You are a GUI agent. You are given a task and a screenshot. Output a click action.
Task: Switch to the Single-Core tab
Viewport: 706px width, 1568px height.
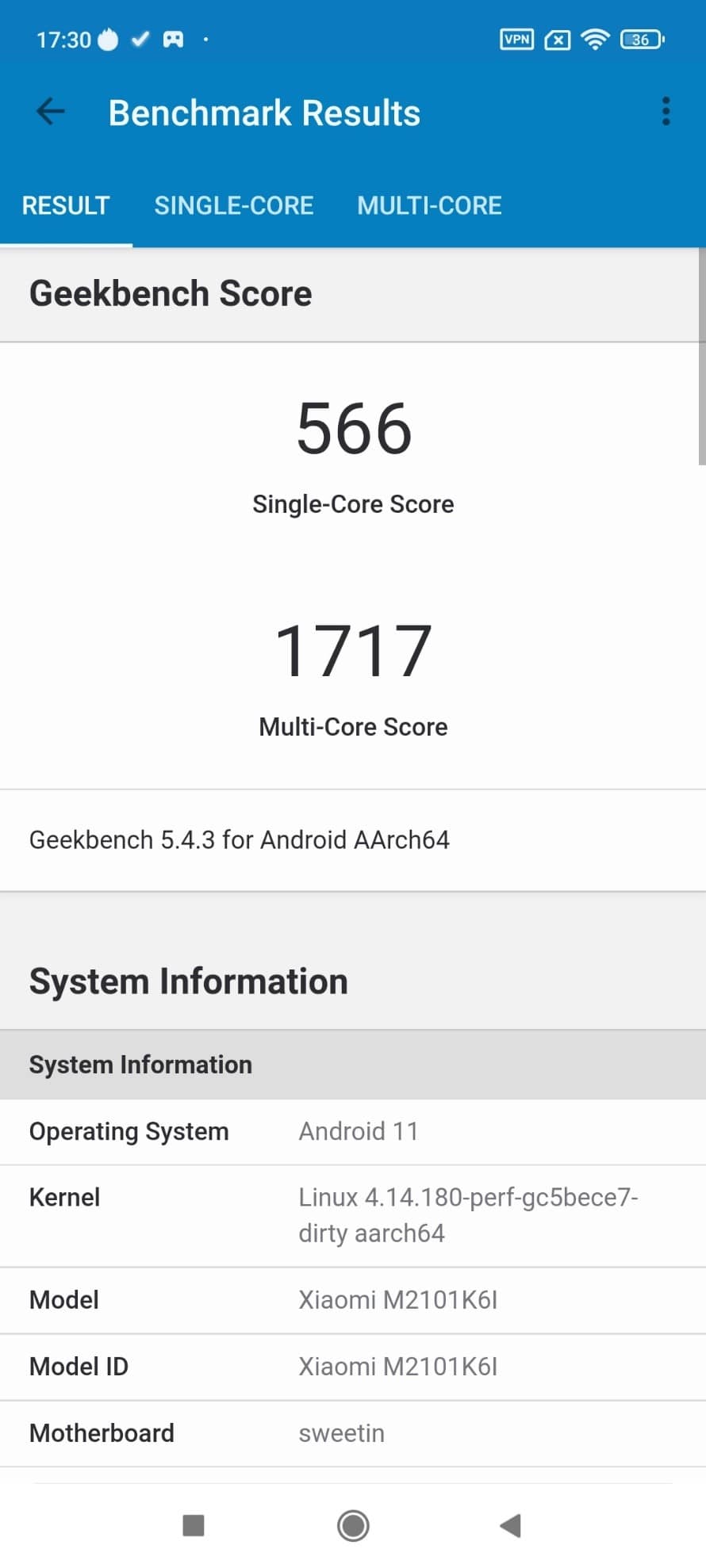coord(234,205)
